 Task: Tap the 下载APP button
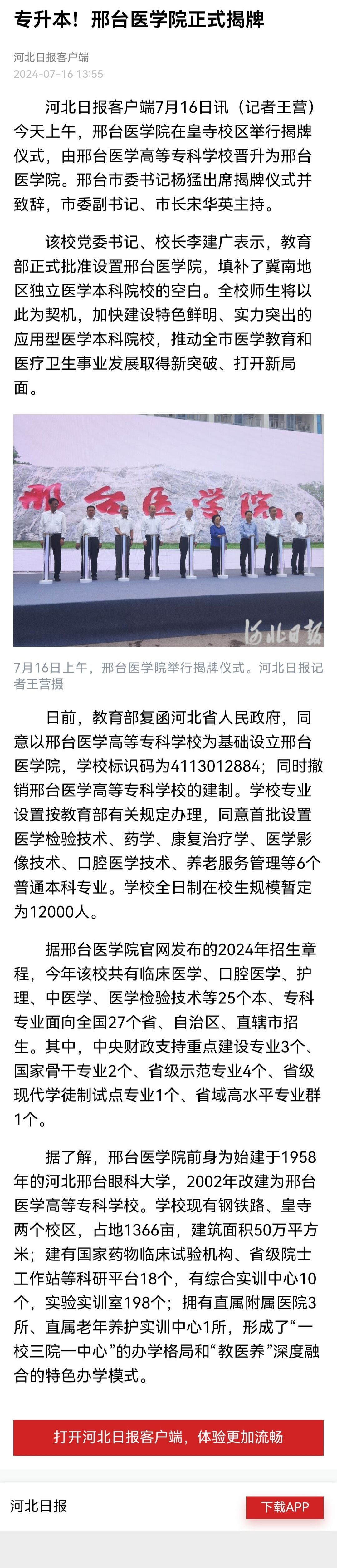click(284, 1506)
